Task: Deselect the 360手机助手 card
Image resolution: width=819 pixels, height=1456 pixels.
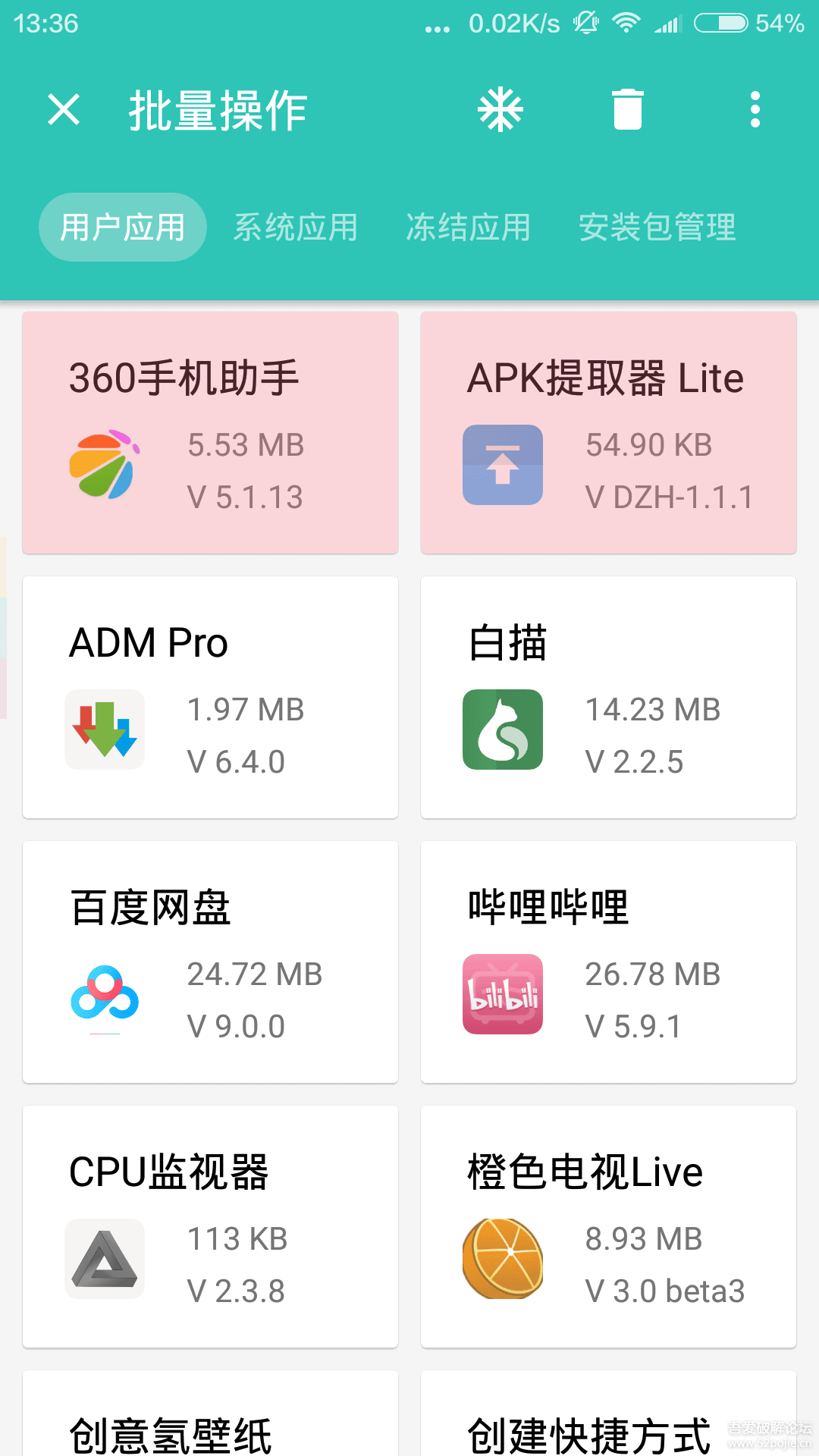Action: (210, 432)
